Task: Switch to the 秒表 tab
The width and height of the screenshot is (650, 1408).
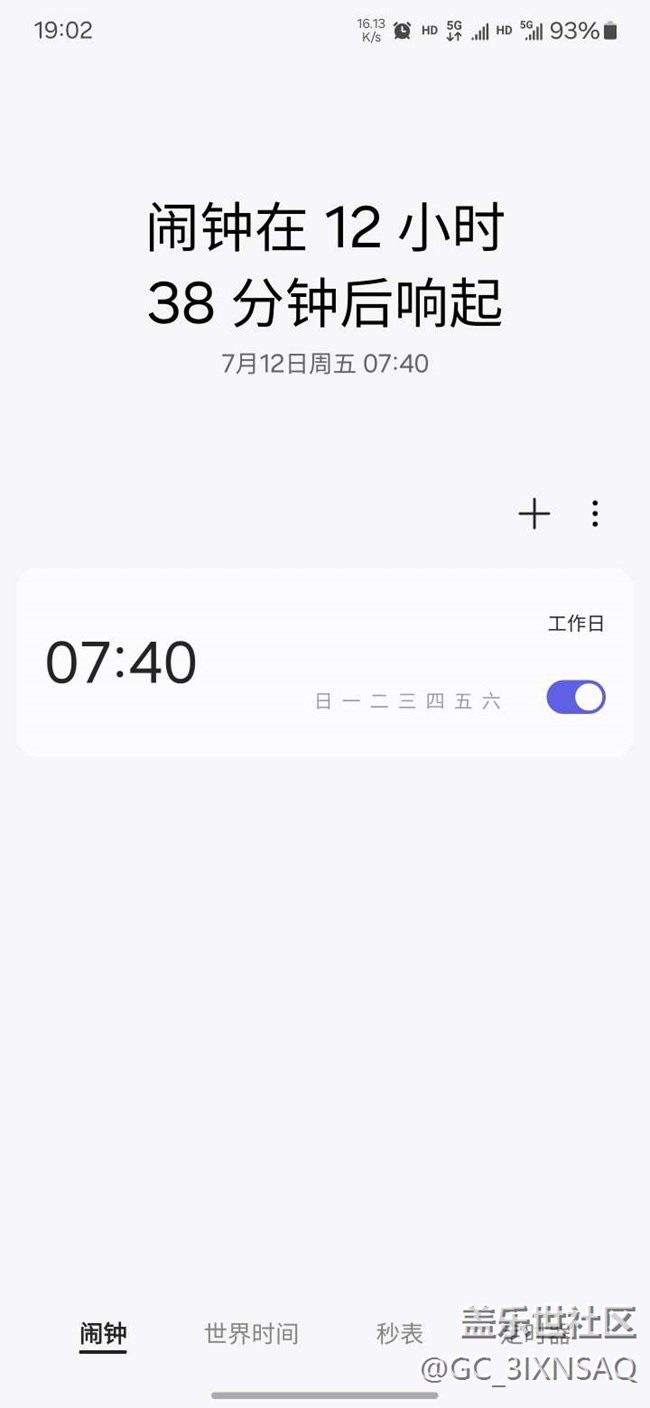Action: tap(400, 1333)
